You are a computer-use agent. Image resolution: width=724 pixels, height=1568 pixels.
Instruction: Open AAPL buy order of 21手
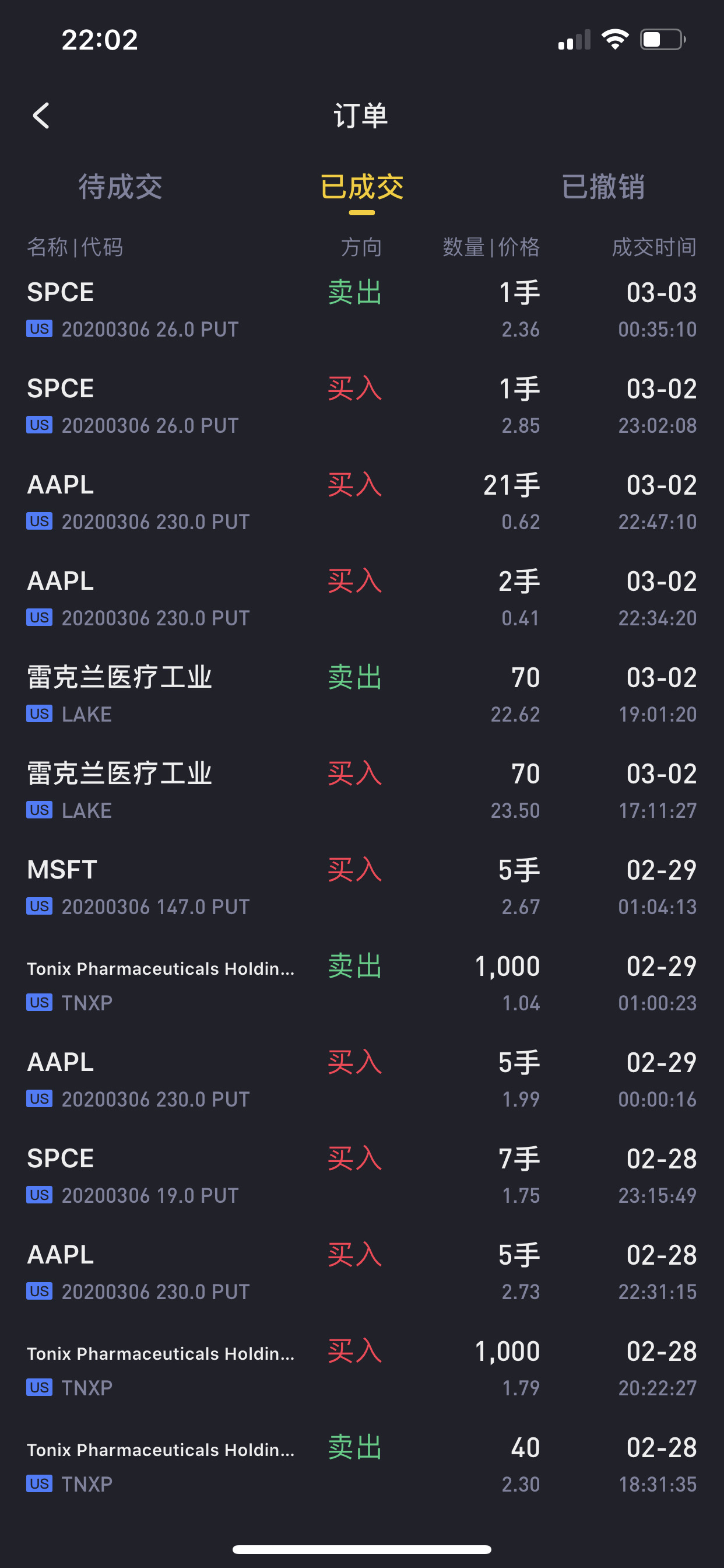(x=362, y=502)
